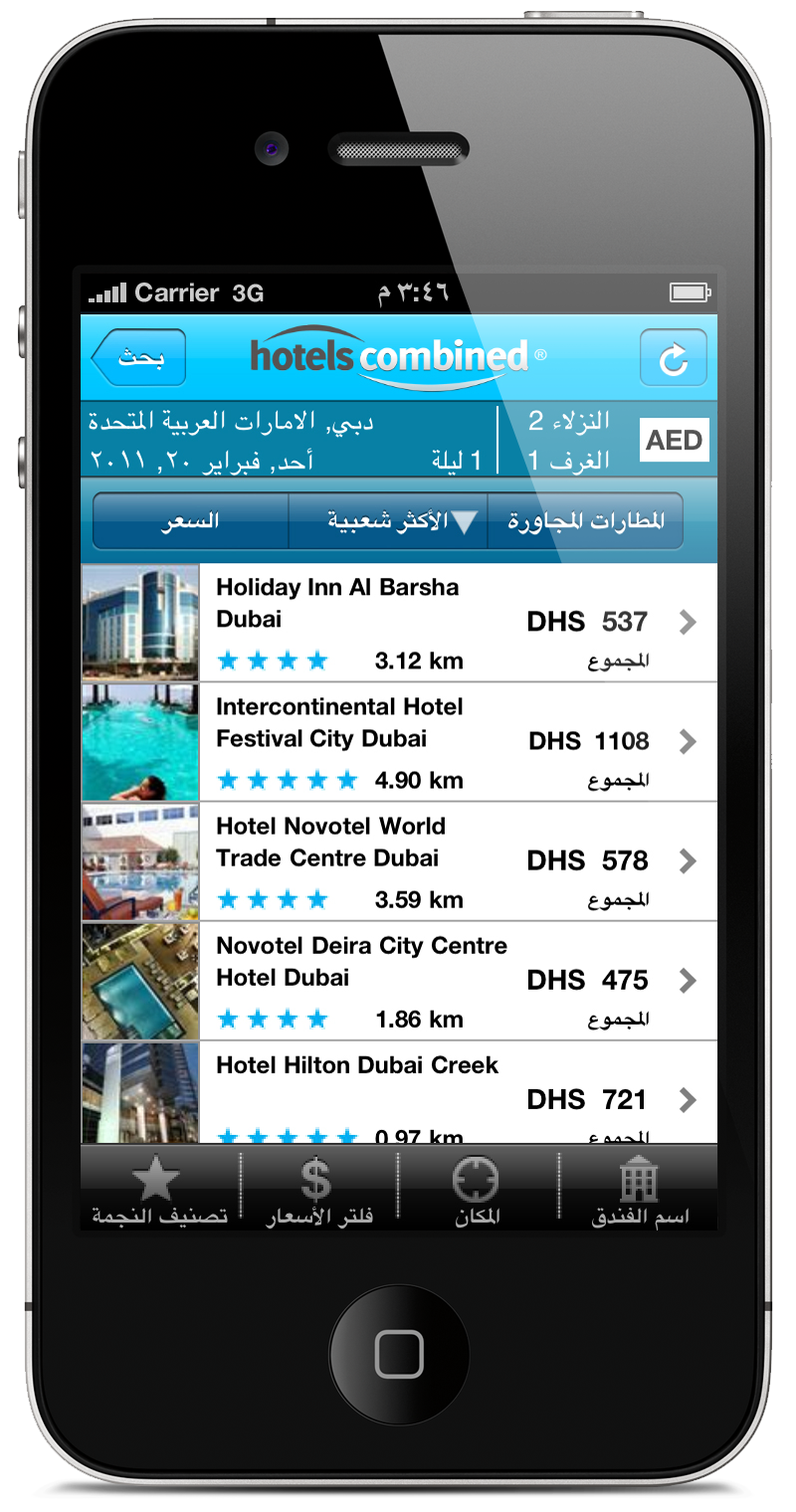Select the المطارات المجاورة segment
Viewport: 796px width, 1512px height.
point(585,520)
